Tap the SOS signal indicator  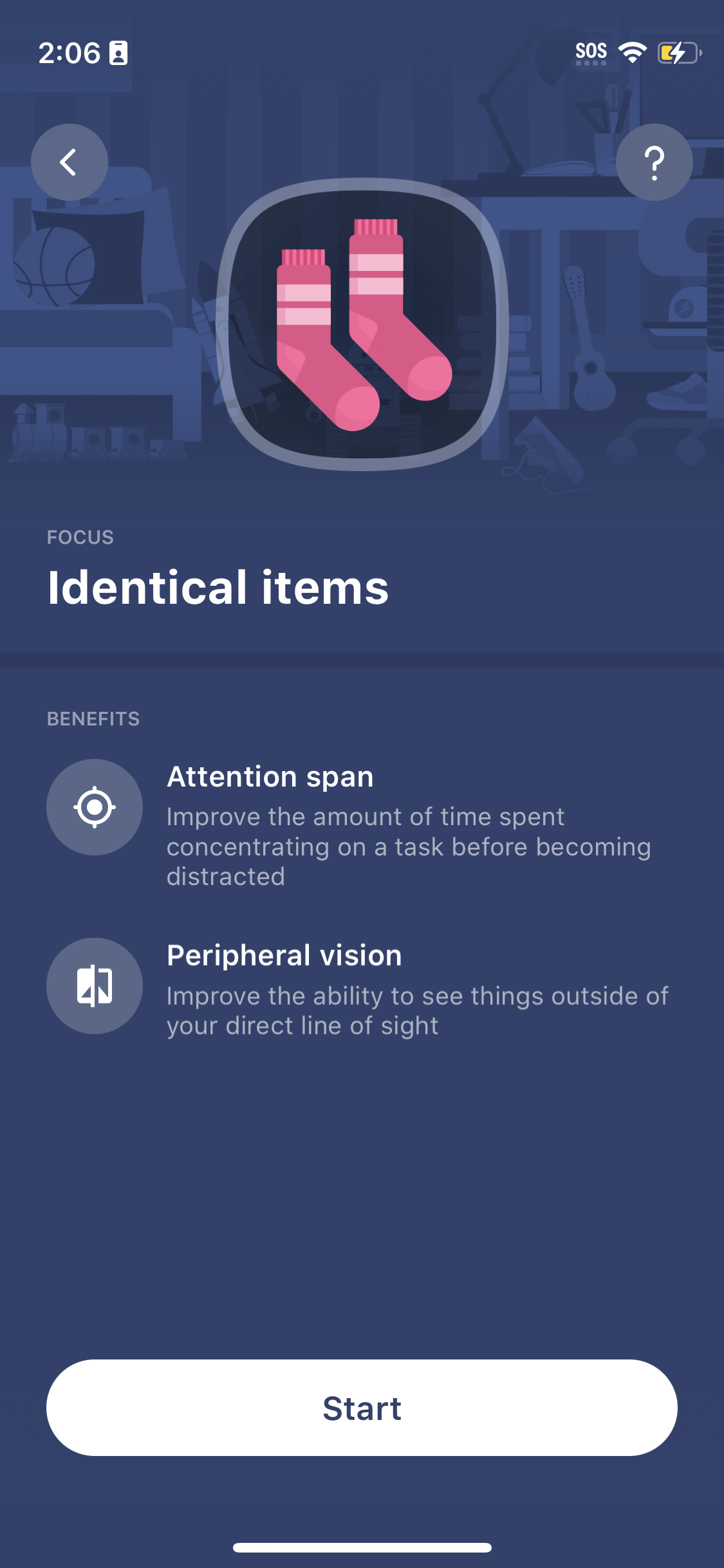[590, 50]
